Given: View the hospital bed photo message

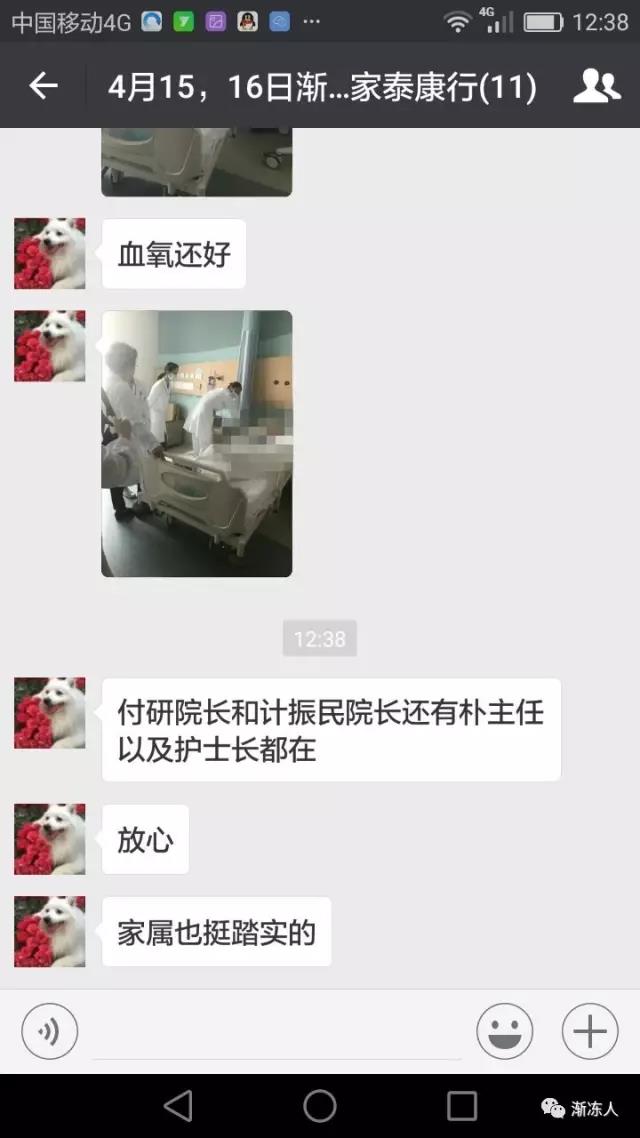Looking at the screenshot, I should 197,443.
